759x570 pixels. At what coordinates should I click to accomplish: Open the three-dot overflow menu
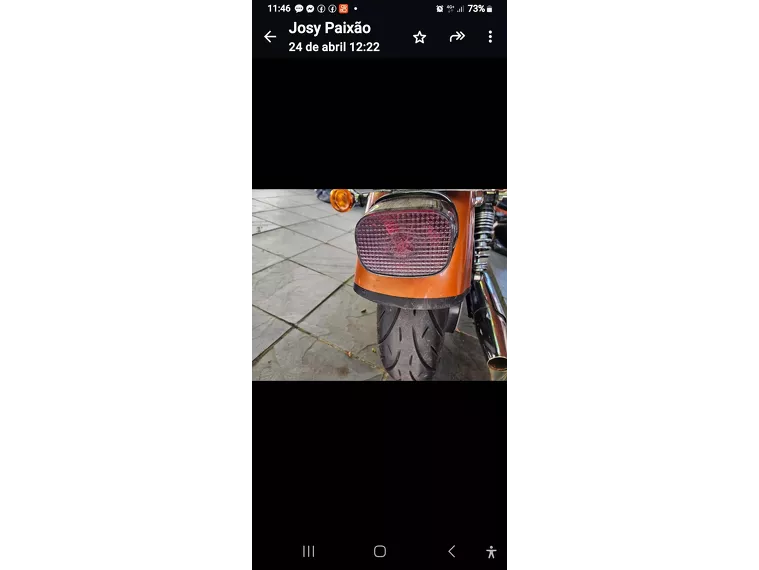[490, 37]
